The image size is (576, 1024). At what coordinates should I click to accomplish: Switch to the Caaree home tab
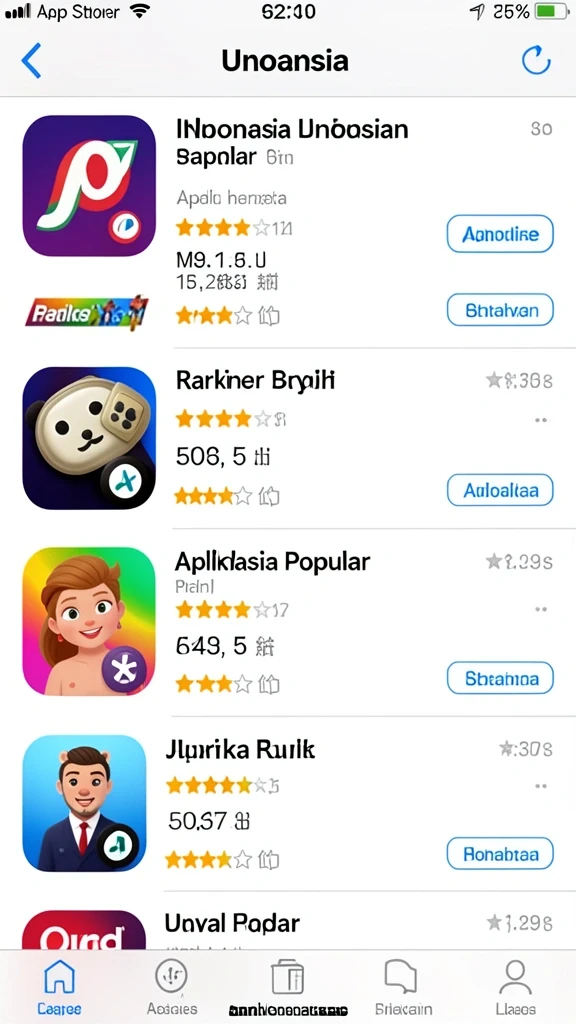coord(59,987)
